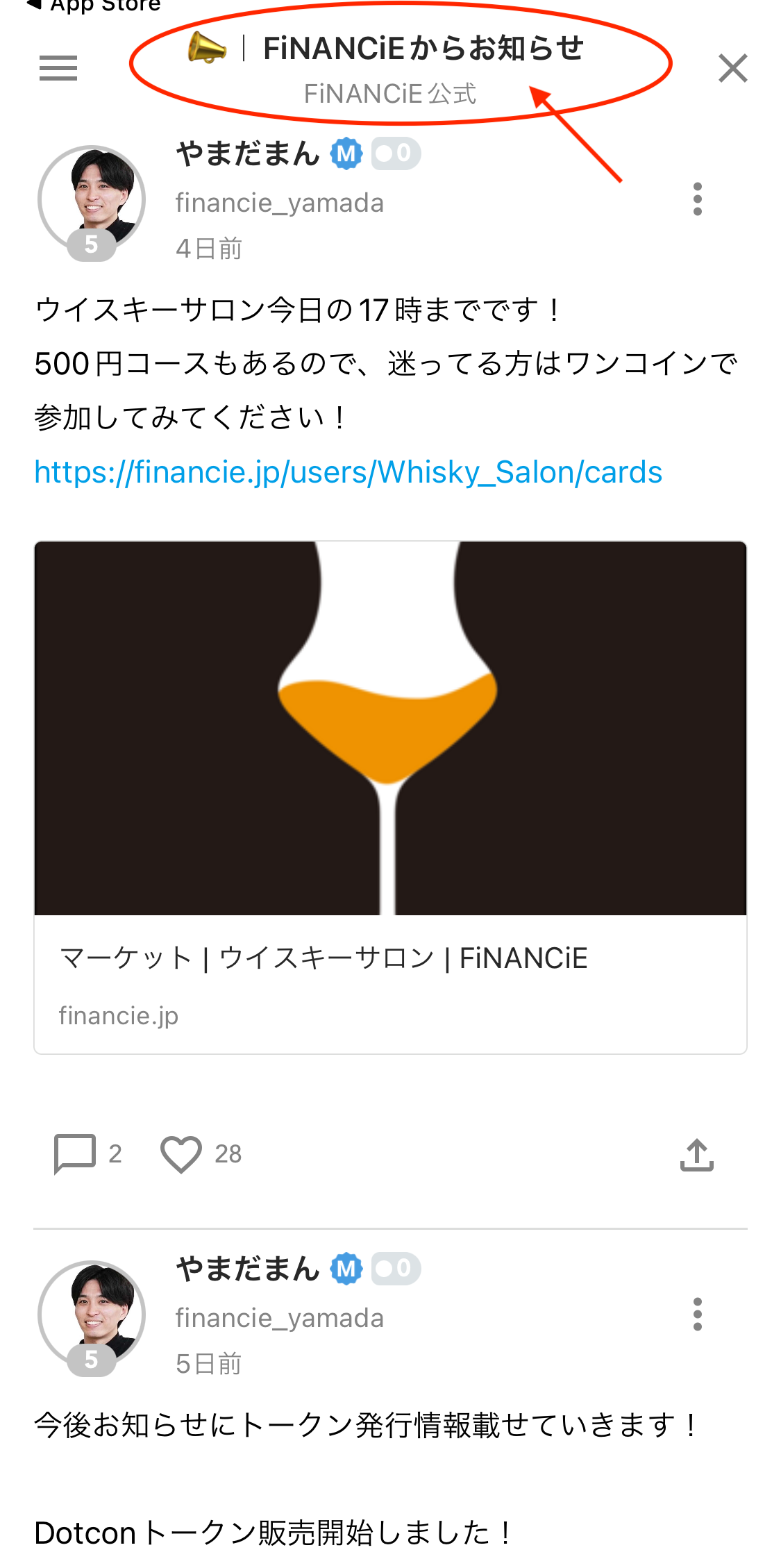
Task: Open overflow menu on the 4日前 post
Action: pos(697,199)
